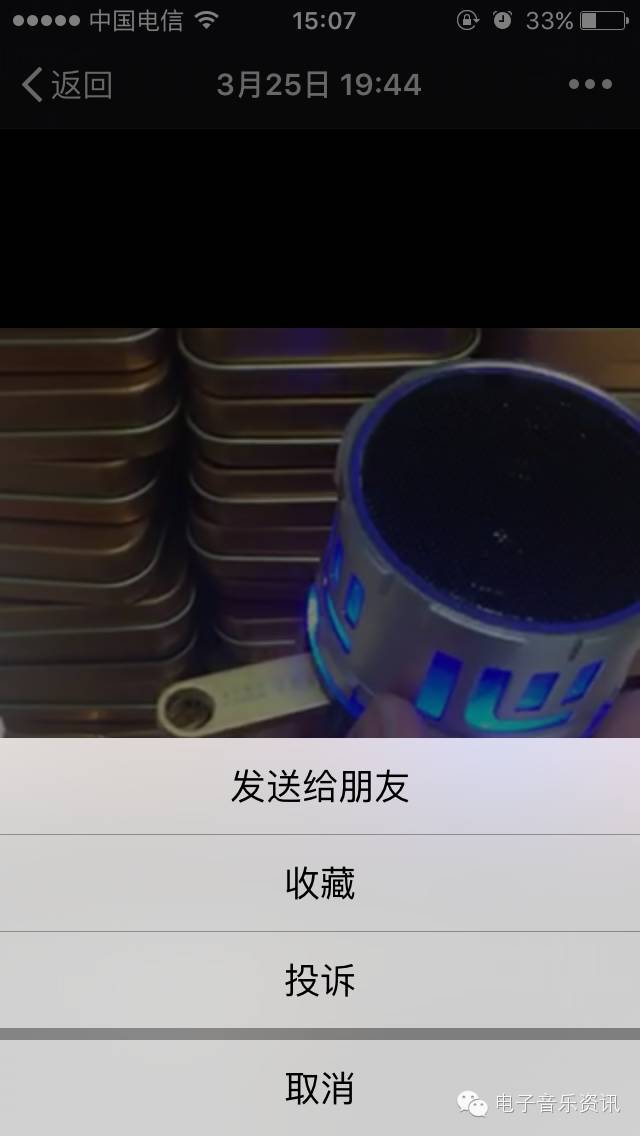Image resolution: width=640 pixels, height=1136 pixels.
Task: Open the three-dot more options menu
Action: (x=590, y=85)
